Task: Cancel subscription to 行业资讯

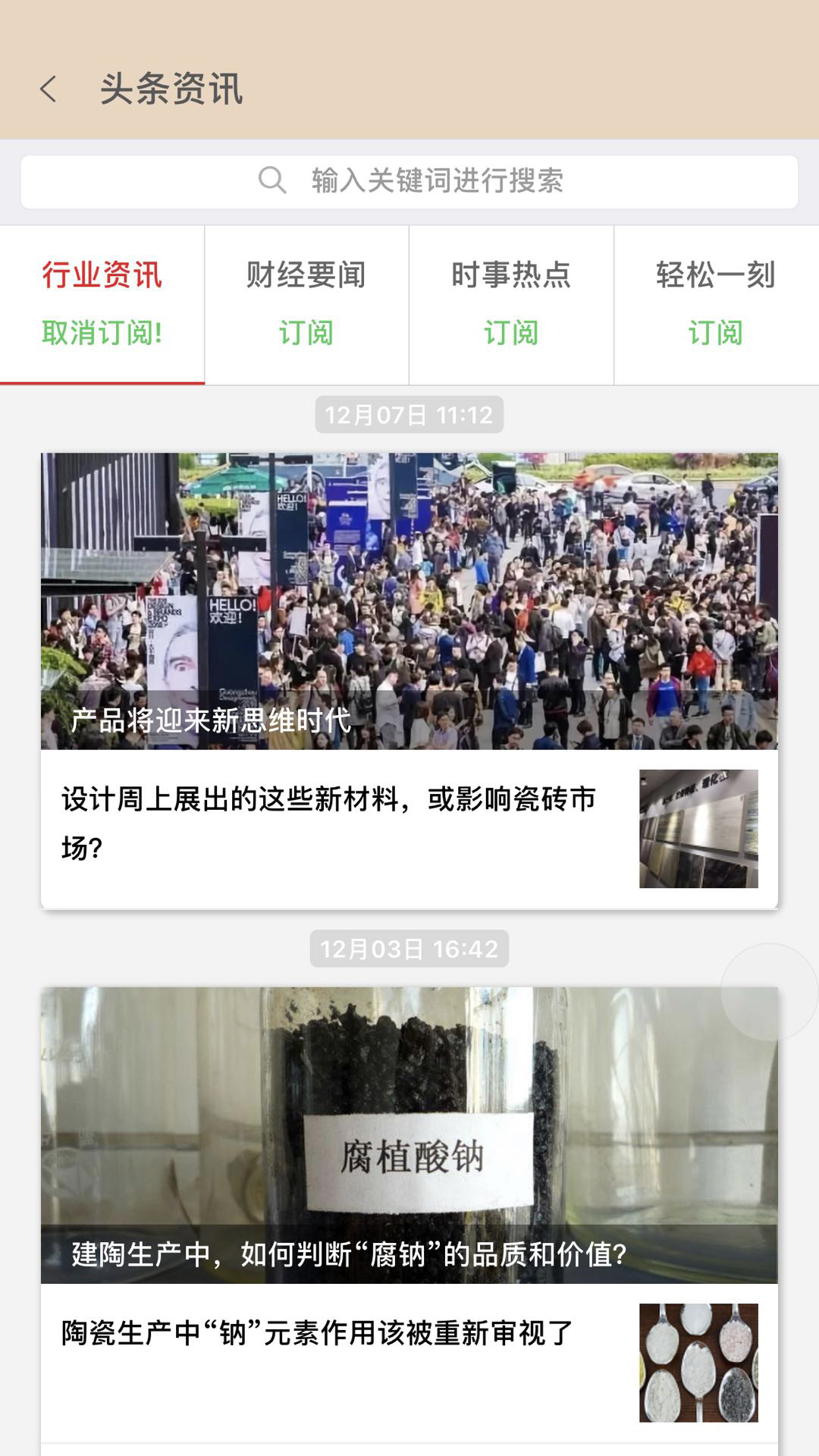Action: click(x=102, y=333)
